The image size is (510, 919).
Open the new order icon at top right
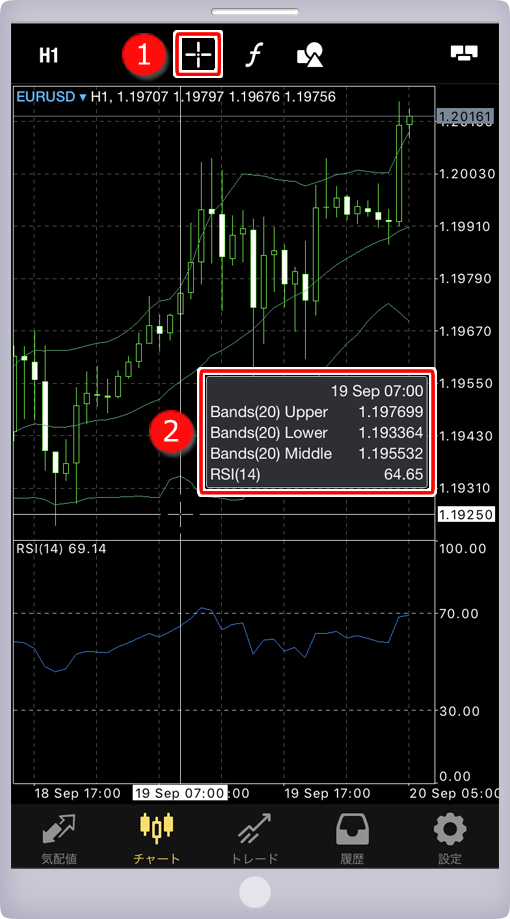coord(464,53)
